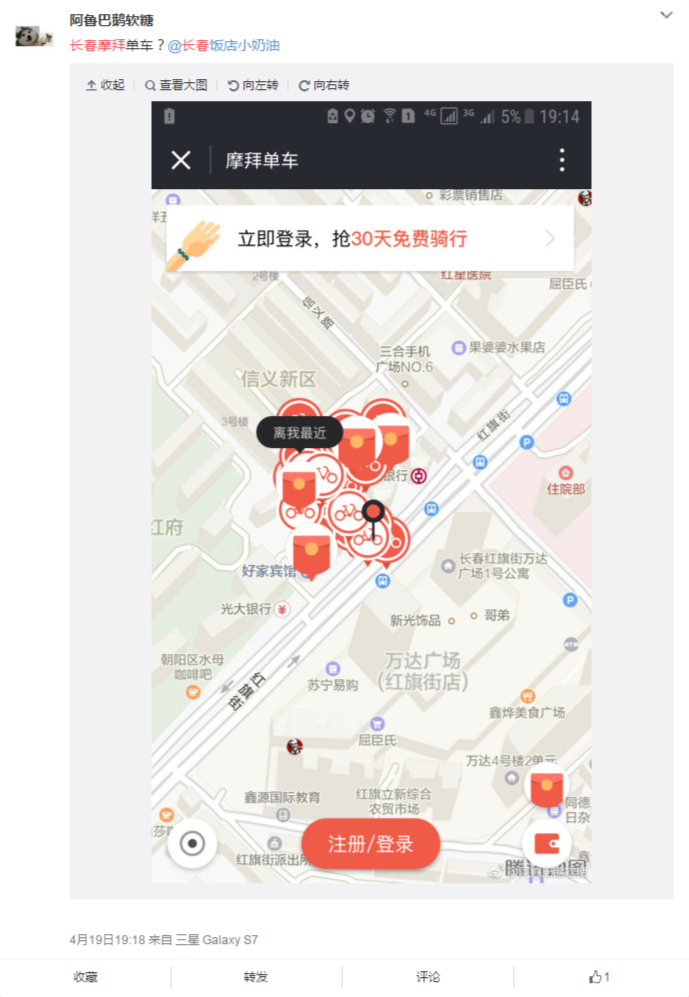Open the 4月19日19:18 timestamp link
Screen dimensions: 689x997
(x=106, y=940)
